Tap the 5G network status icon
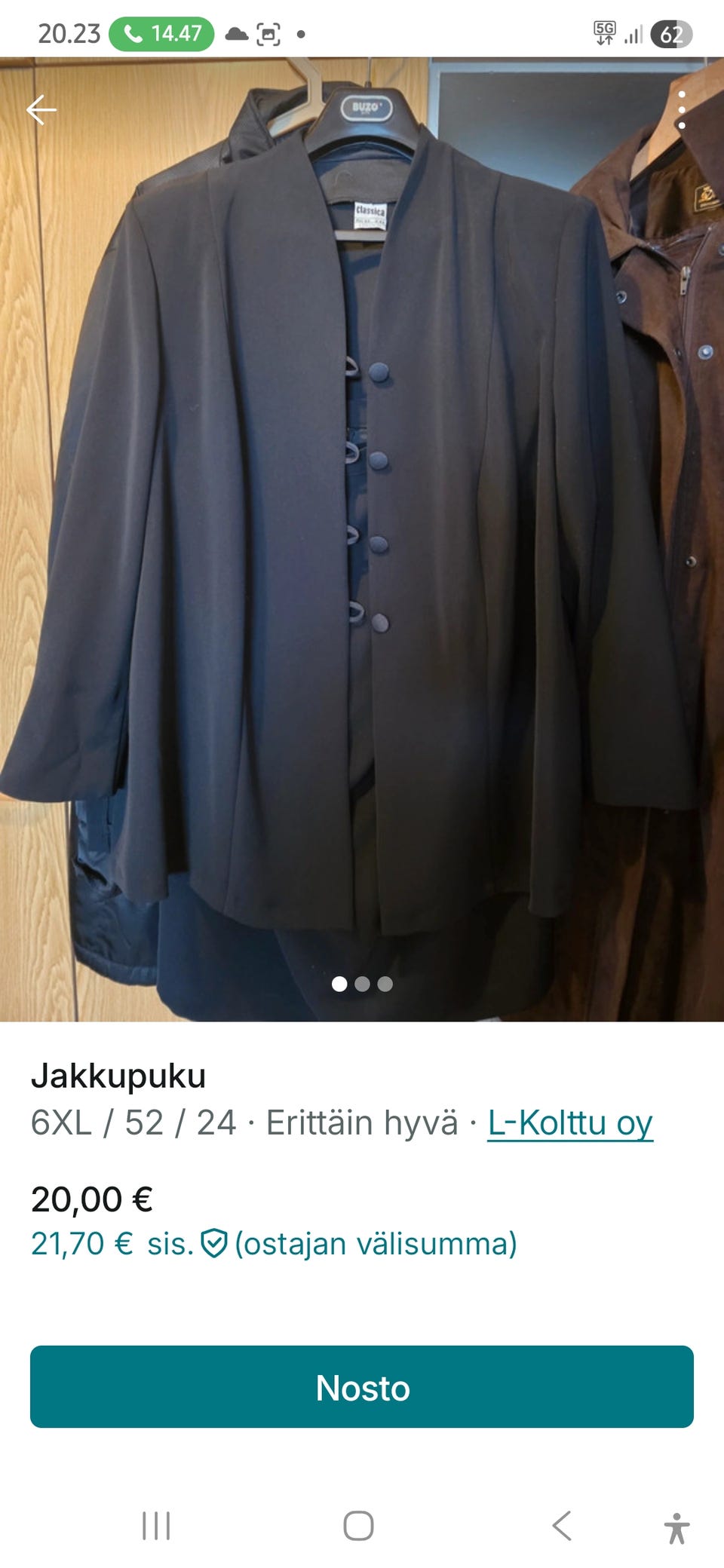This screenshot has height=1568, width=724. tap(604, 33)
